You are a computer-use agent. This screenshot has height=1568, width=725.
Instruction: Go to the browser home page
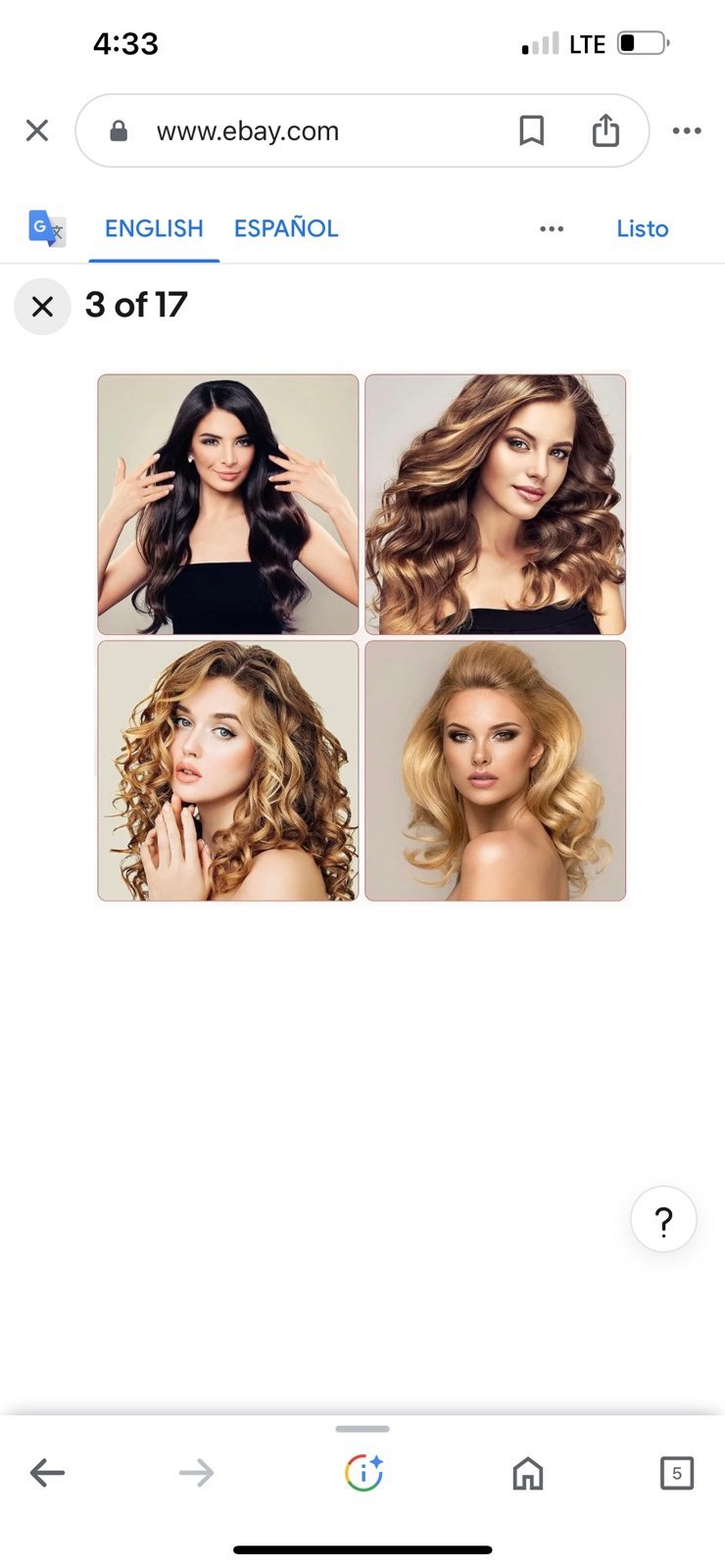tap(528, 1472)
